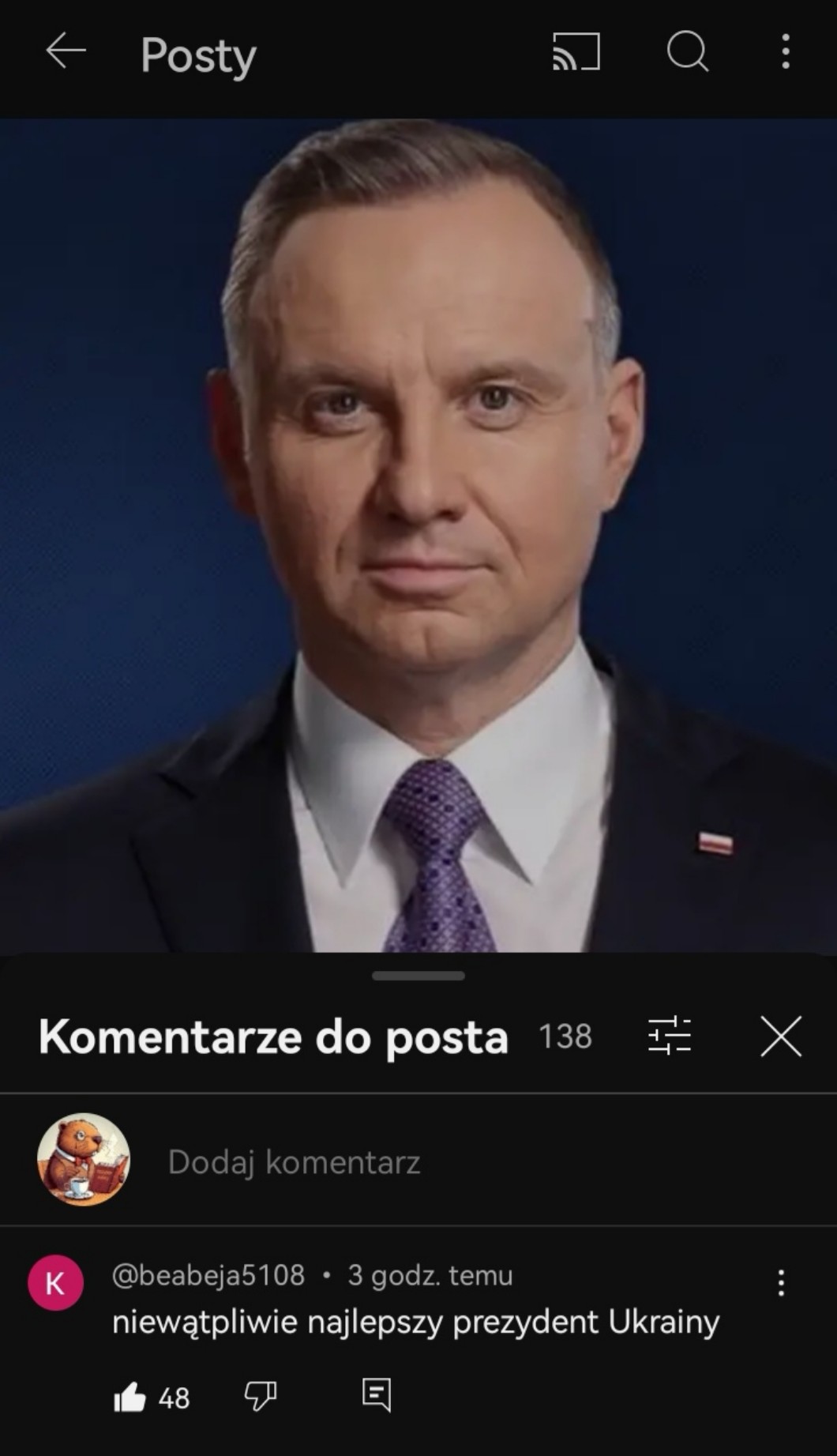Viewport: 837px width, 1456px height.
Task: Open the top bar overflow menu
Action: [x=785, y=52]
